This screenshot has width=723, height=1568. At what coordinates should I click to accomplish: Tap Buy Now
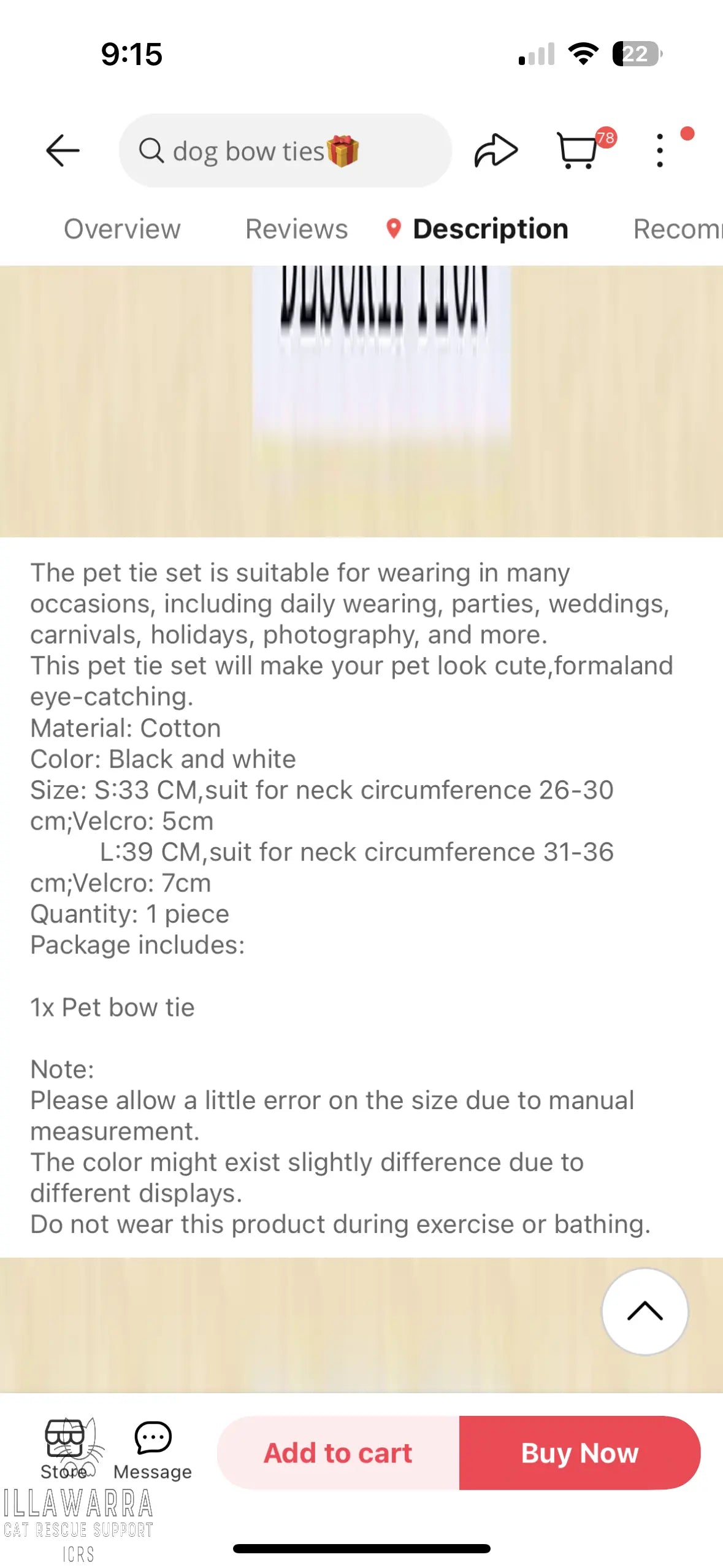coord(580,1453)
